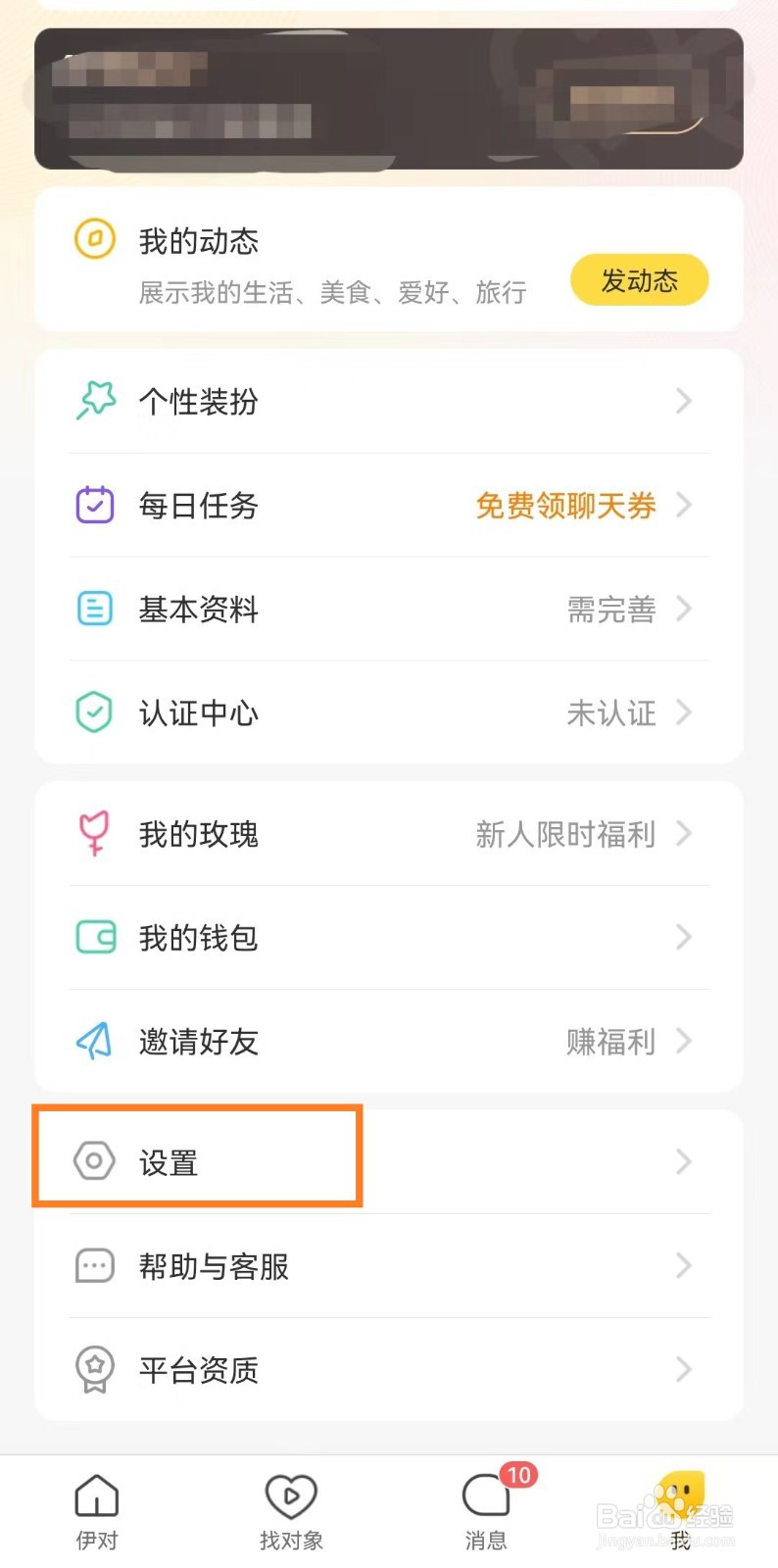Click the 免费领聊天券 link
The width and height of the screenshot is (778, 1568).
(565, 505)
